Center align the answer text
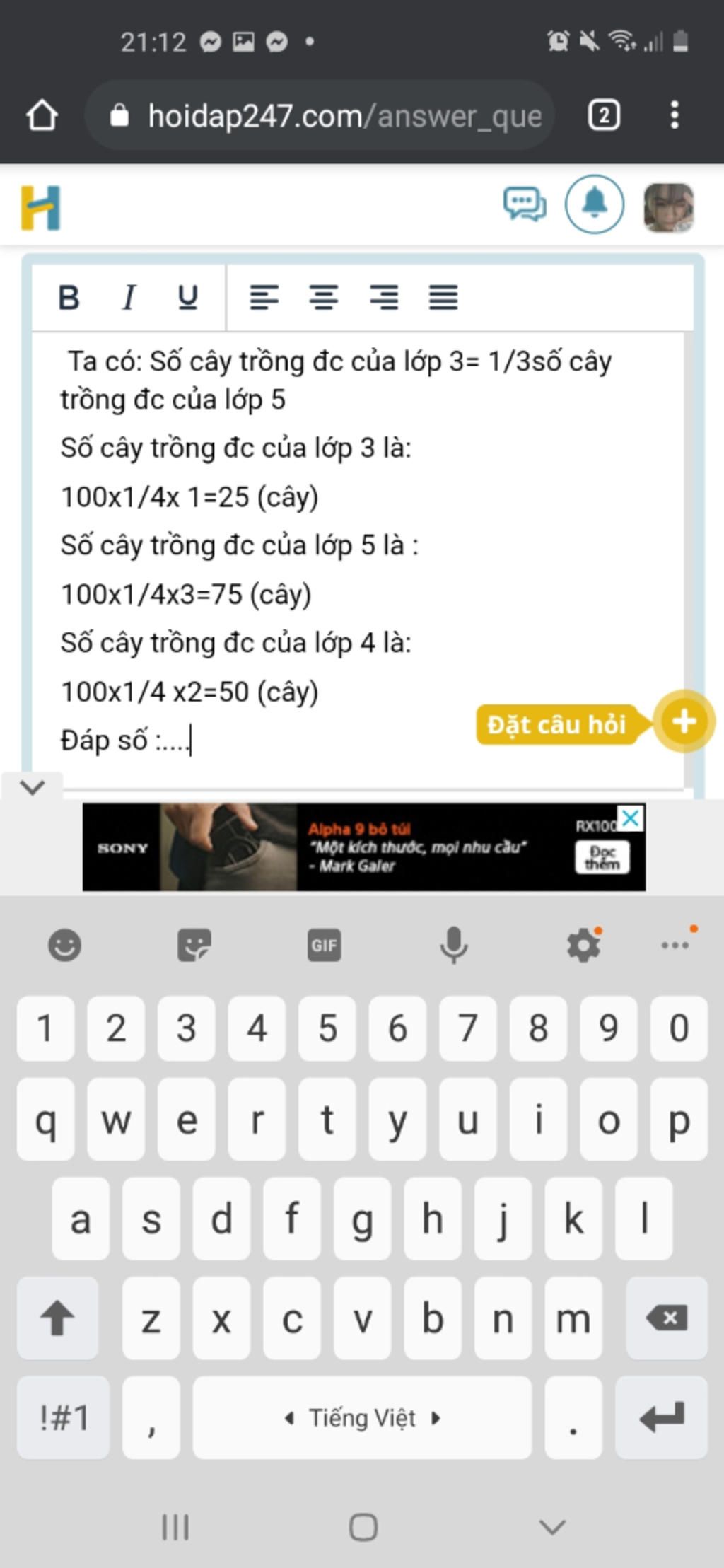The height and width of the screenshot is (1568, 724). click(x=323, y=297)
